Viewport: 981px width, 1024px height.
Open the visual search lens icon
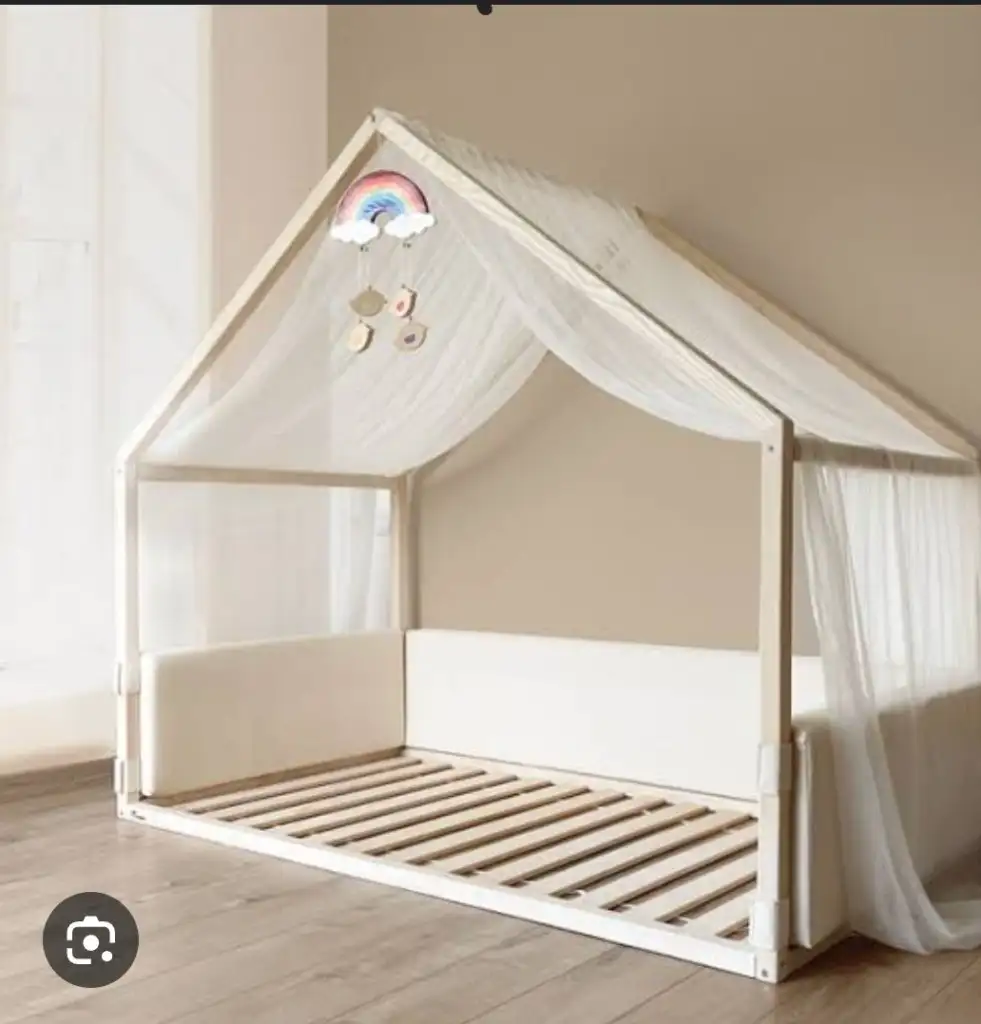[x=90, y=940]
